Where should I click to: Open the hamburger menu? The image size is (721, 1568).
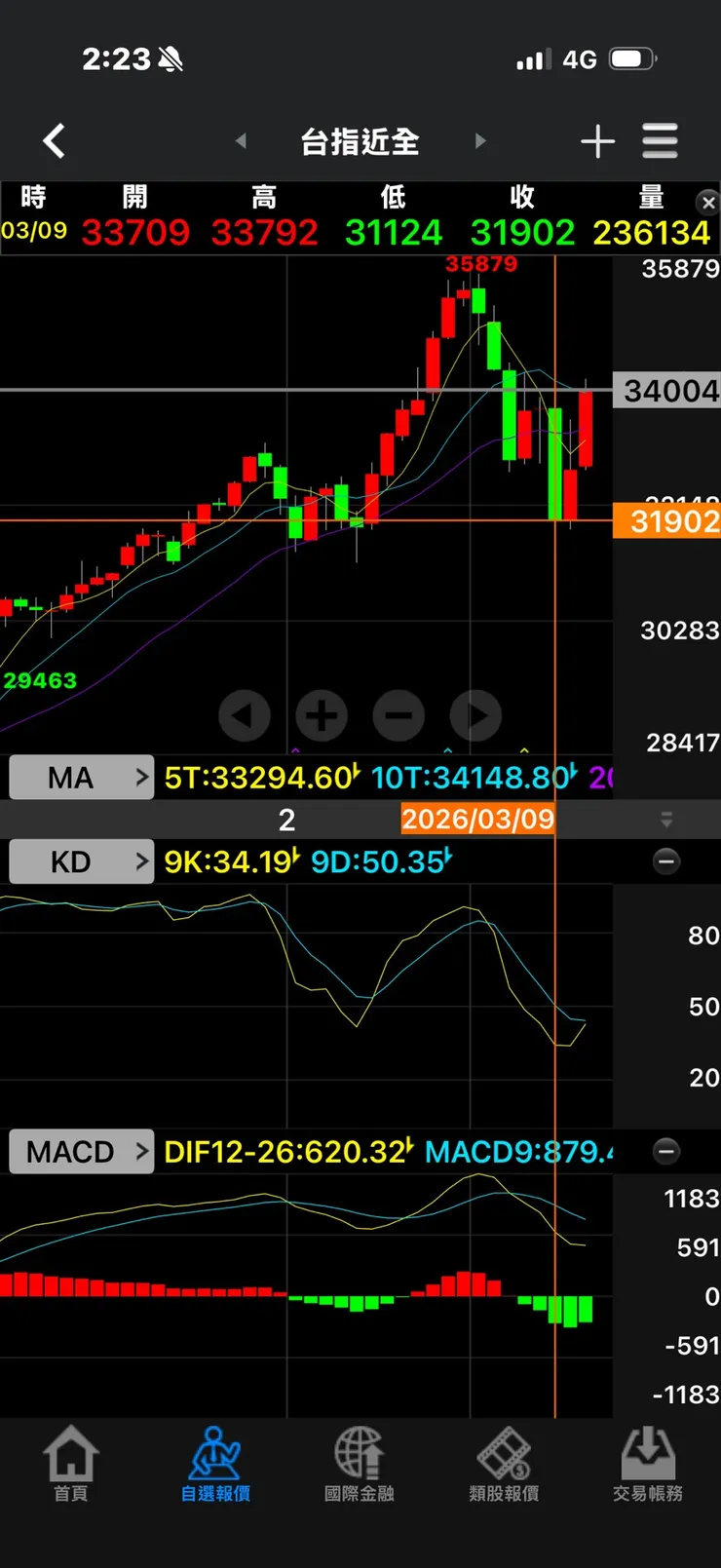(660, 141)
